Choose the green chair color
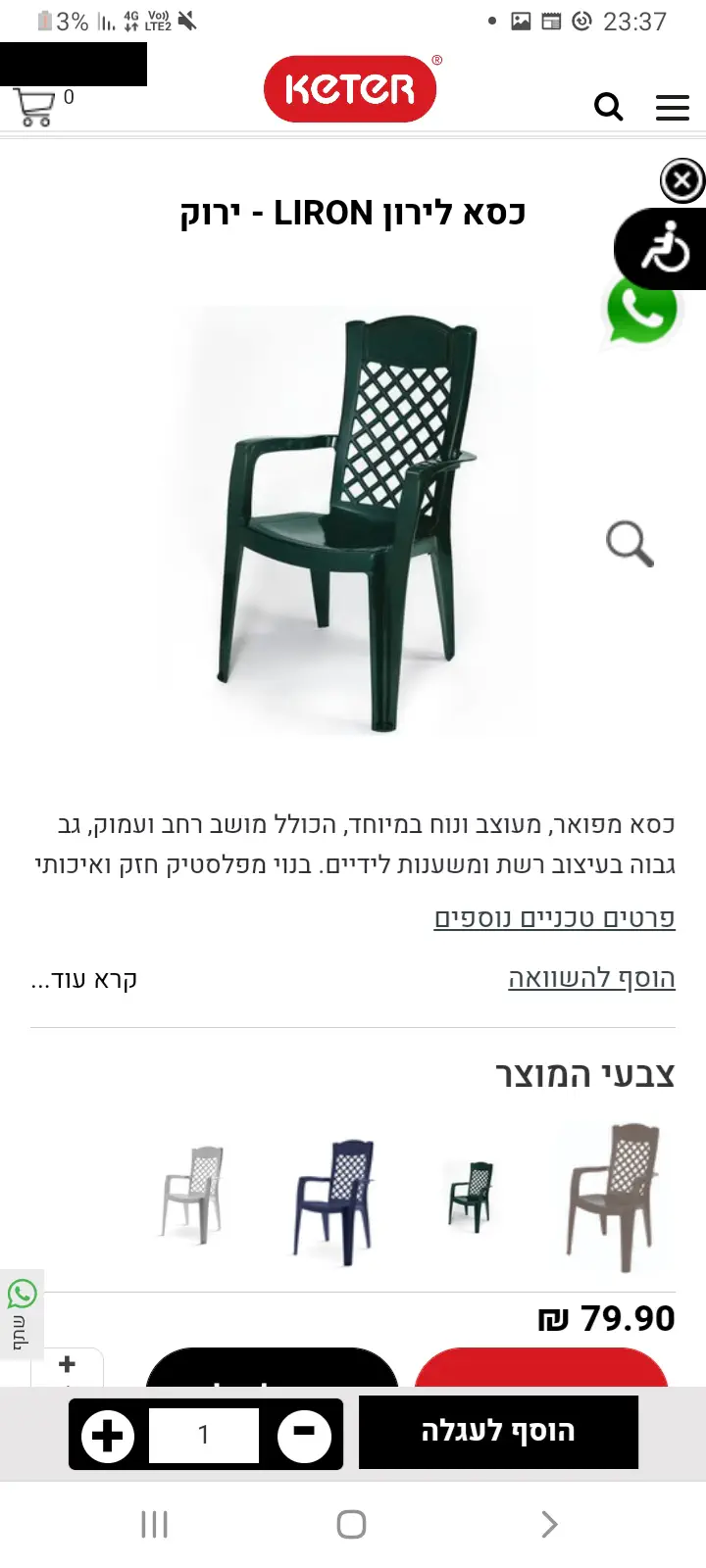This screenshot has width=706, height=1568. (471, 1198)
